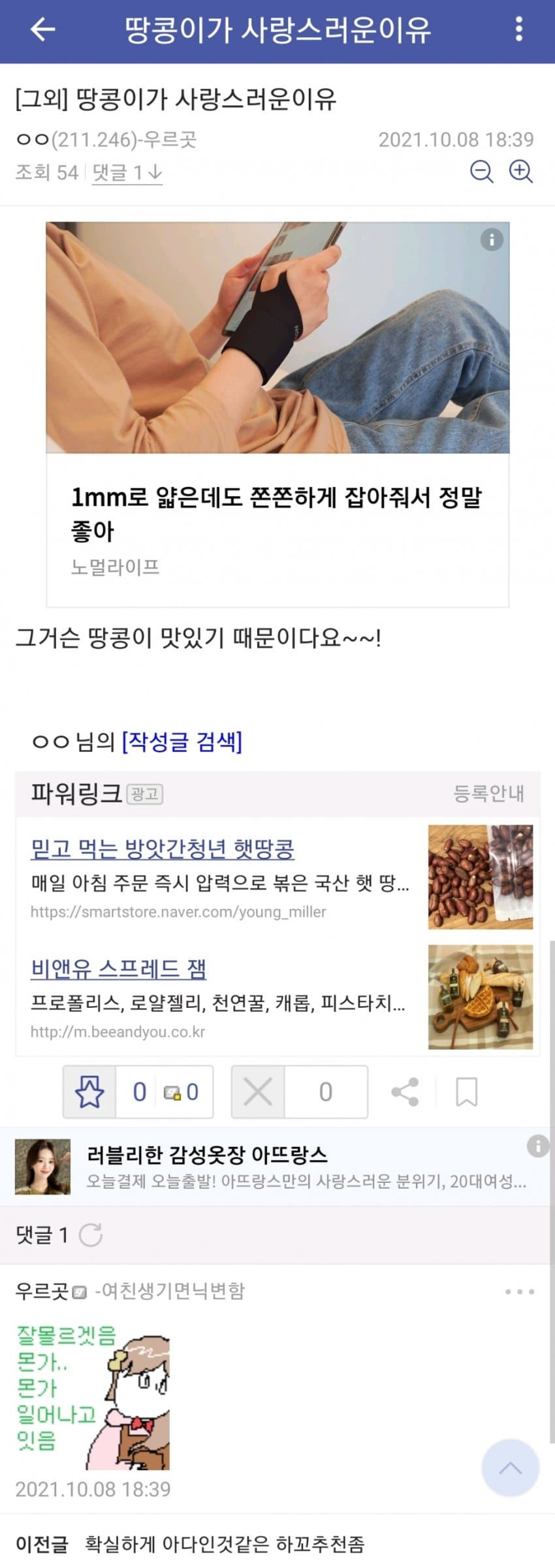Screen dimensions: 555x1568
Task: Open previous post 확실하게 아다인것같은 하꼬추천좀
Action: pos(224,1544)
